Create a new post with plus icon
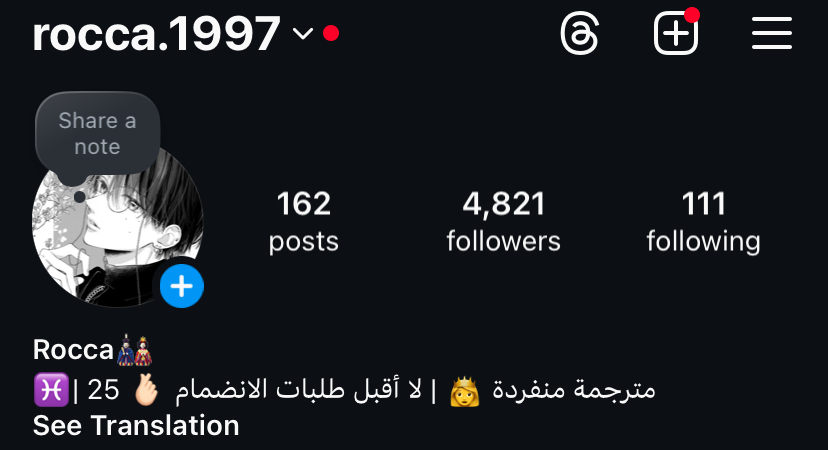The image size is (828, 450). point(675,35)
